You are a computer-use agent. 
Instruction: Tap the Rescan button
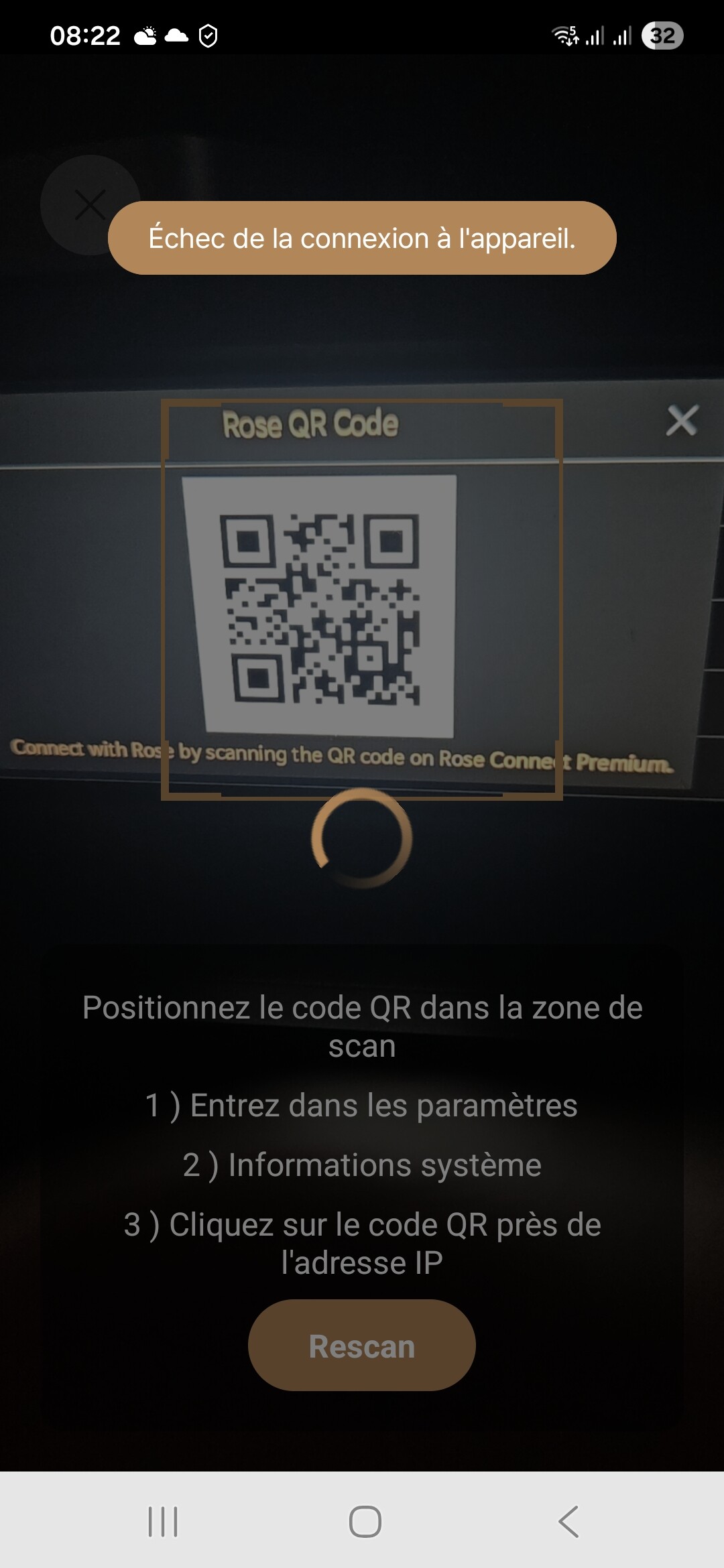tap(362, 1346)
